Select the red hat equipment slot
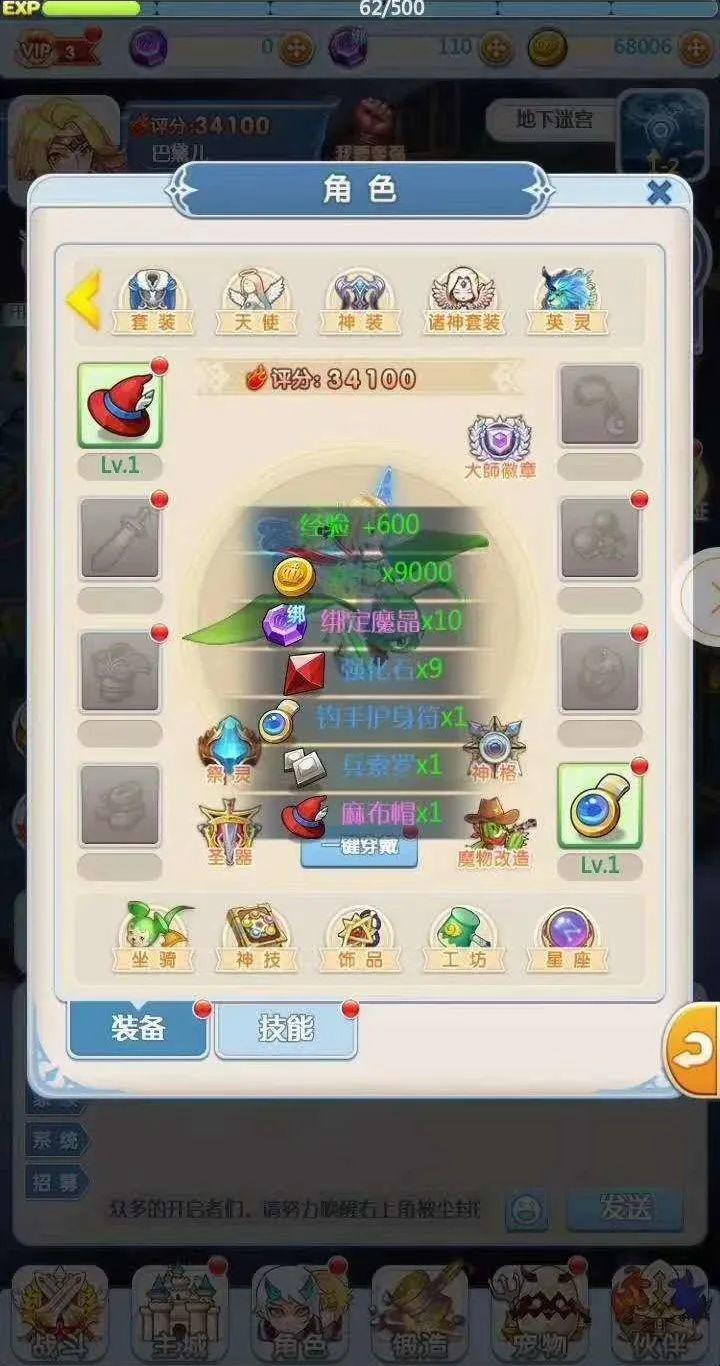 (120, 406)
